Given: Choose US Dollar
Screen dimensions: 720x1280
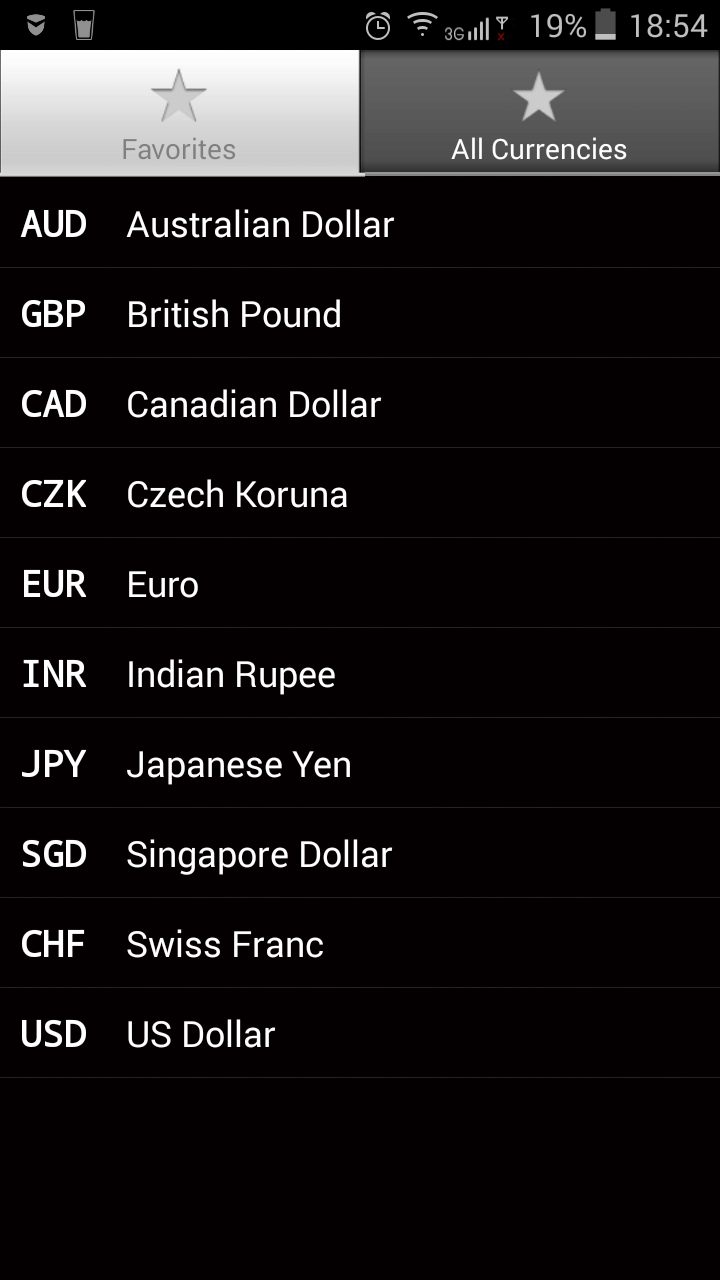Looking at the screenshot, I should (x=360, y=1033).
